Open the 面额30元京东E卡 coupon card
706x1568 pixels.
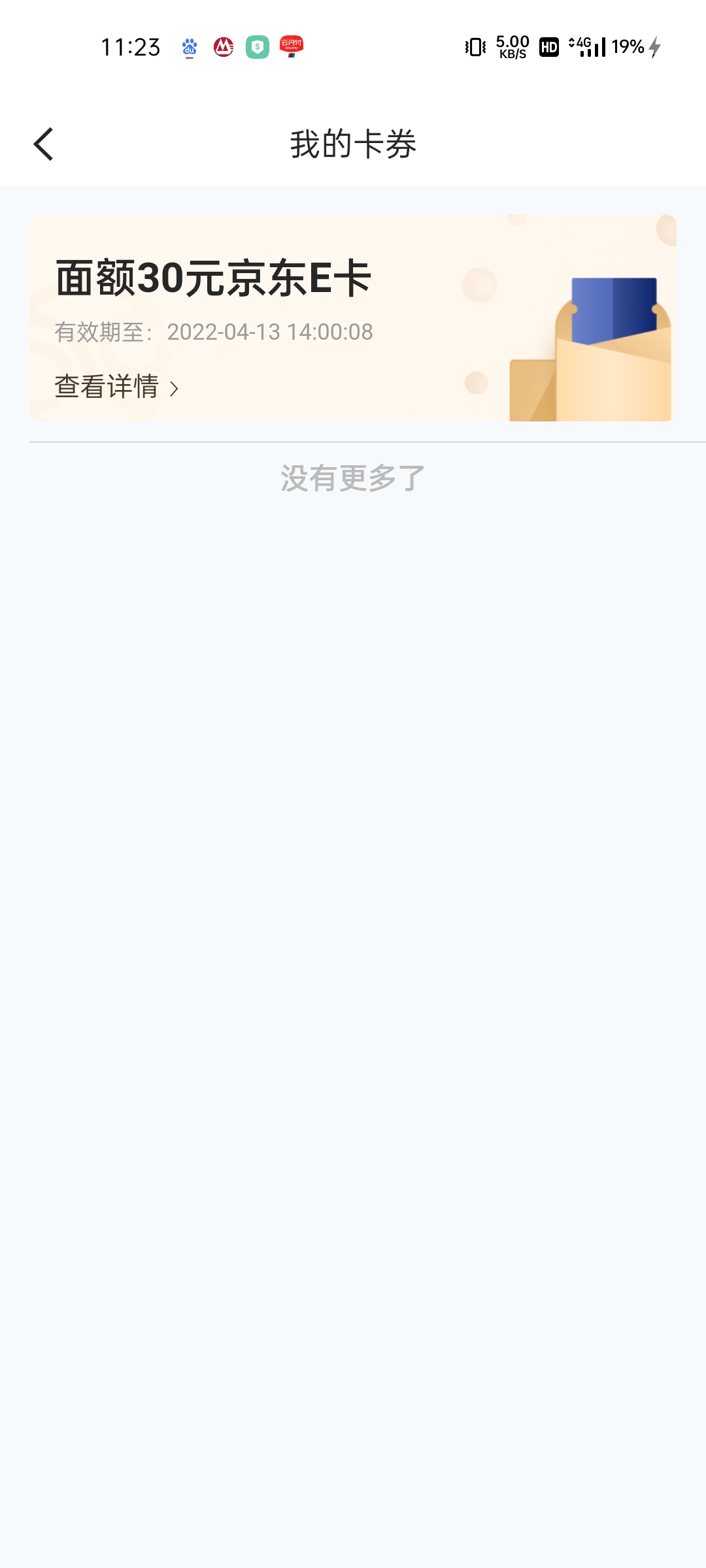(353, 318)
